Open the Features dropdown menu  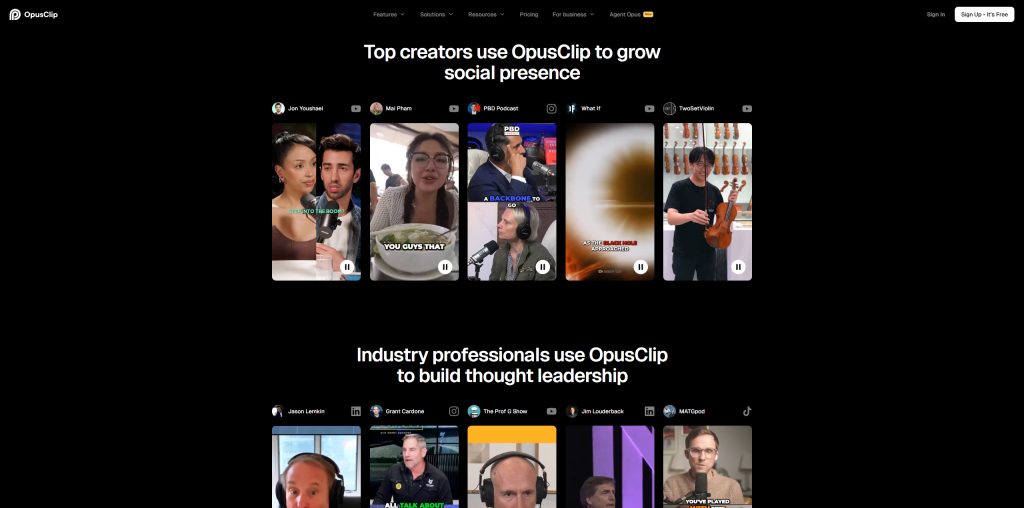tap(388, 14)
